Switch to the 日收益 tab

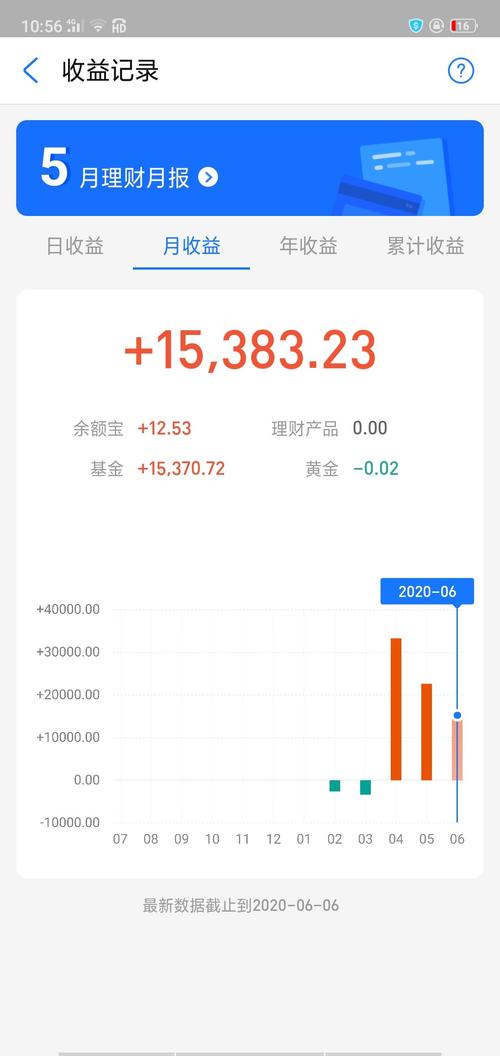(75, 246)
